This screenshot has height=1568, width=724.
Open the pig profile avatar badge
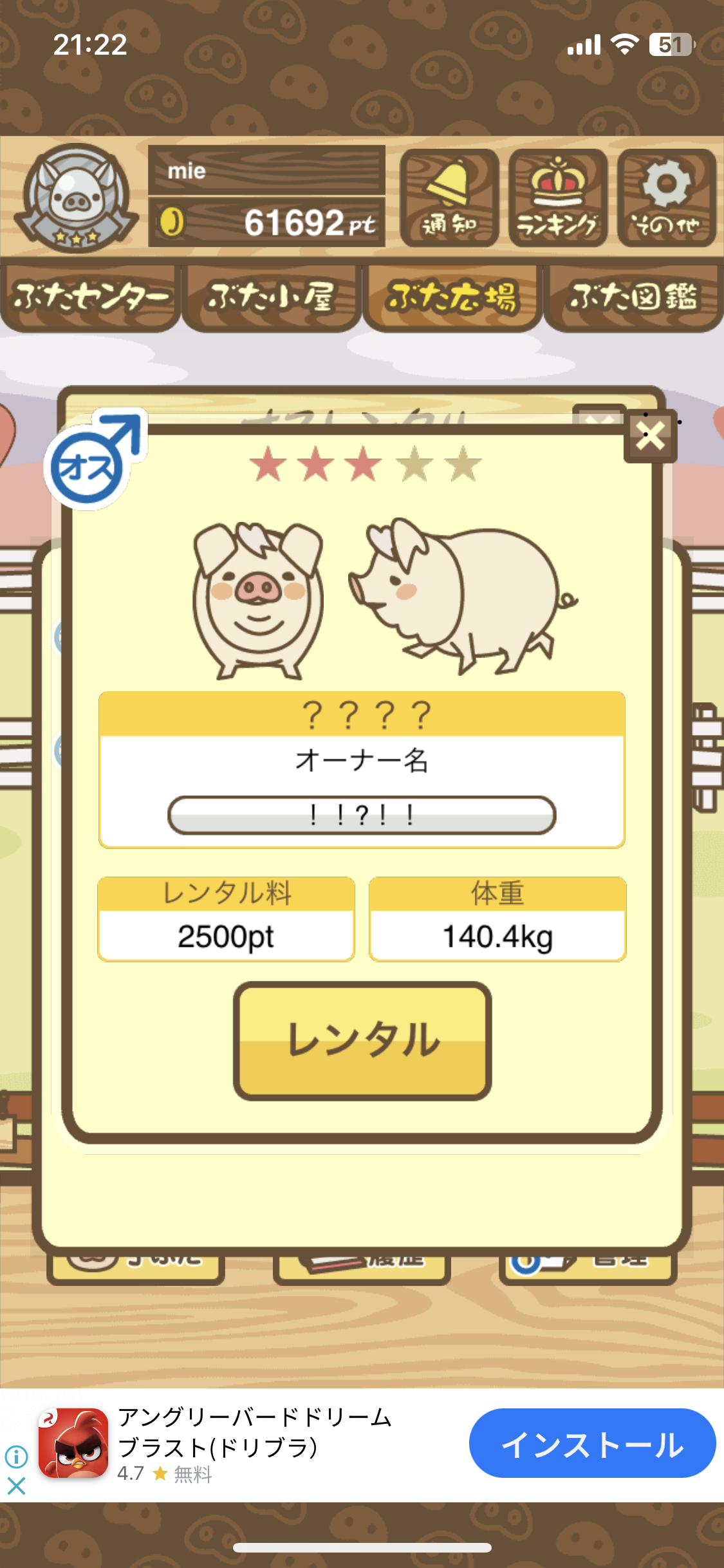[x=77, y=198]
